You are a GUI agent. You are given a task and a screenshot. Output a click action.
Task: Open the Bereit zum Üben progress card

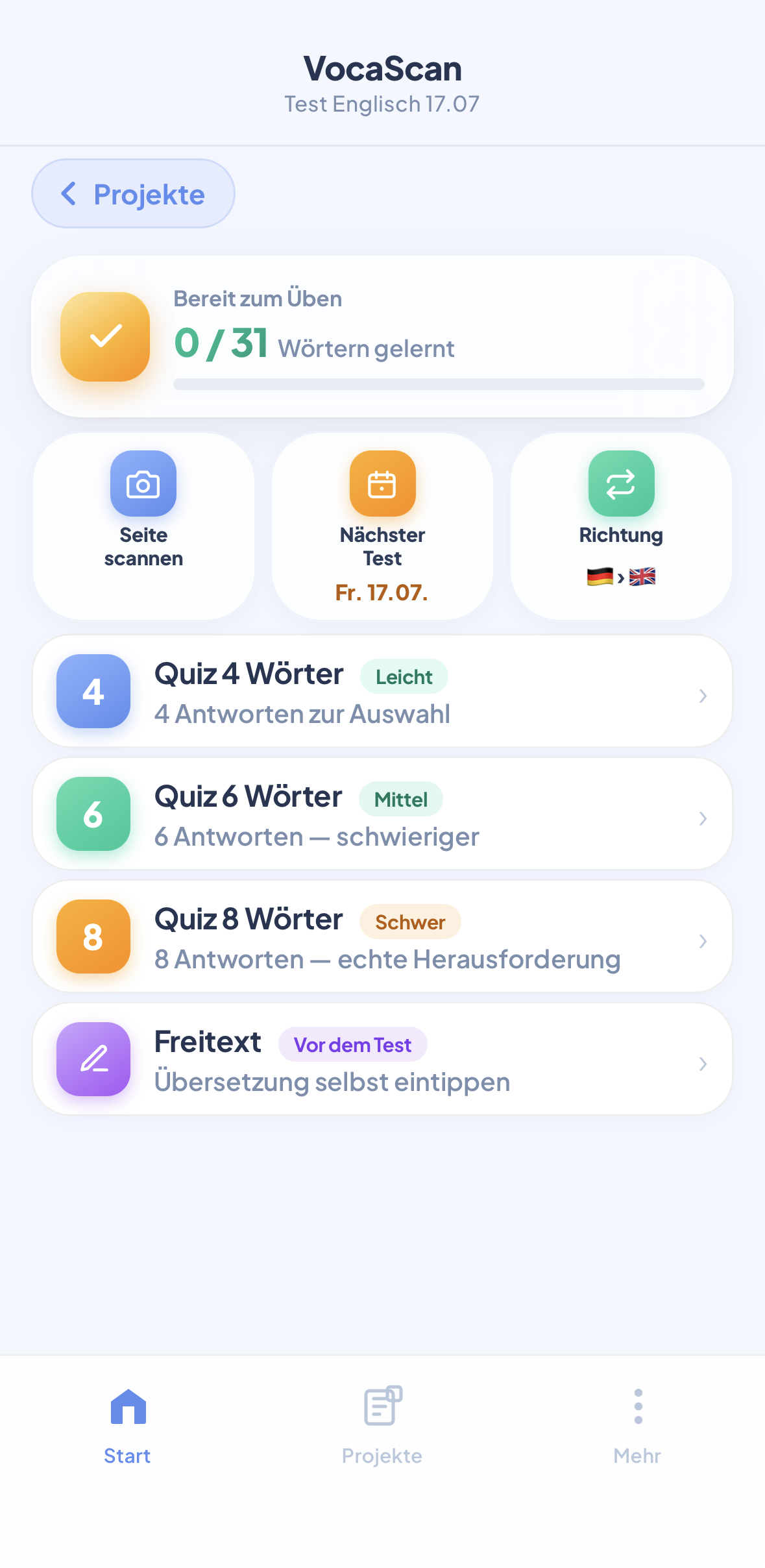(x=382, y=336)
